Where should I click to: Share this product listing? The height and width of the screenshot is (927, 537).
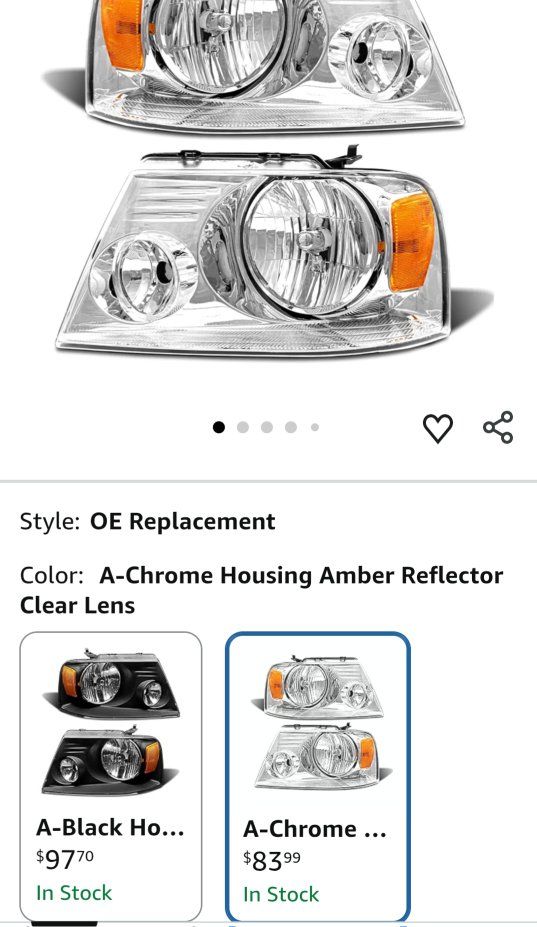coord(499,427)
